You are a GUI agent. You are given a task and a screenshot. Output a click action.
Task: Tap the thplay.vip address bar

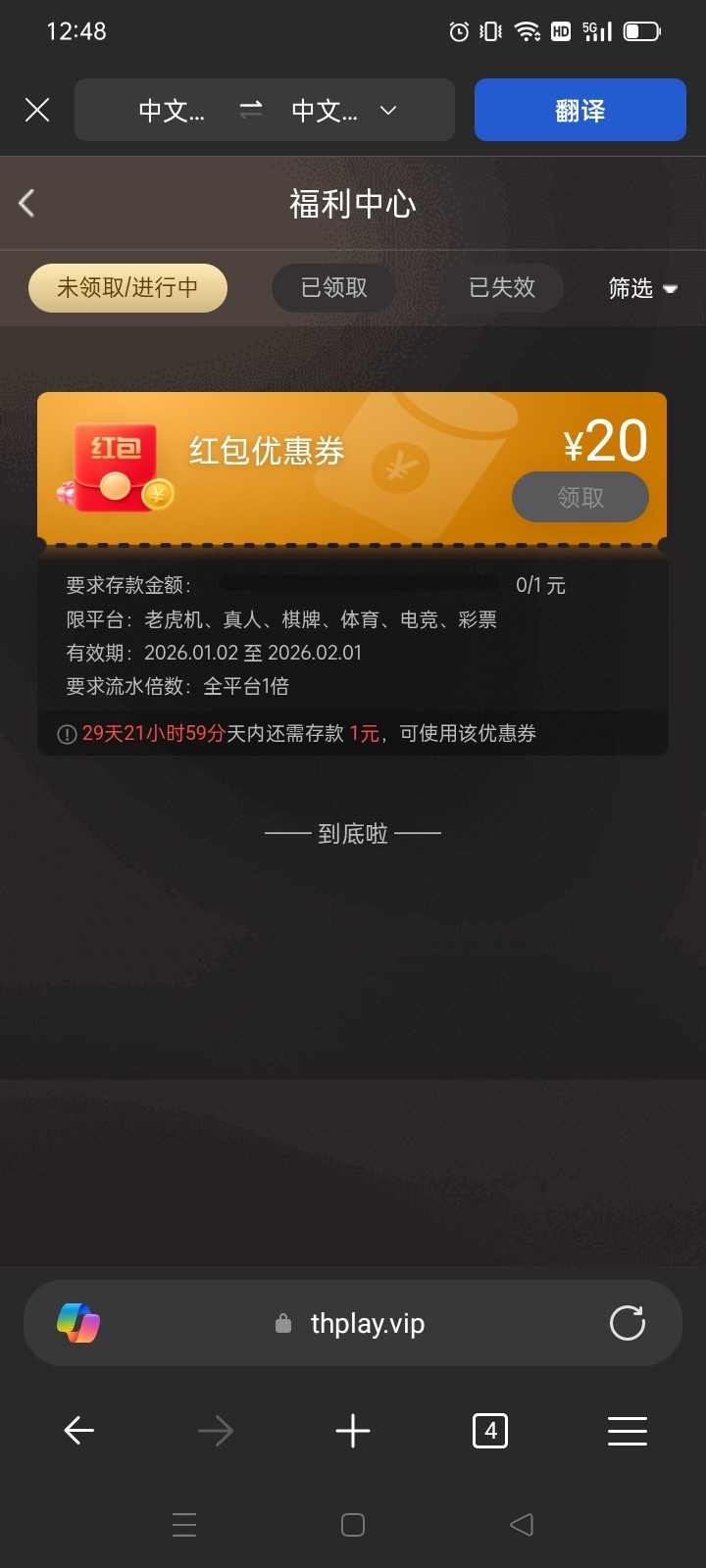pyautogui.click(x=367, y=1323)
